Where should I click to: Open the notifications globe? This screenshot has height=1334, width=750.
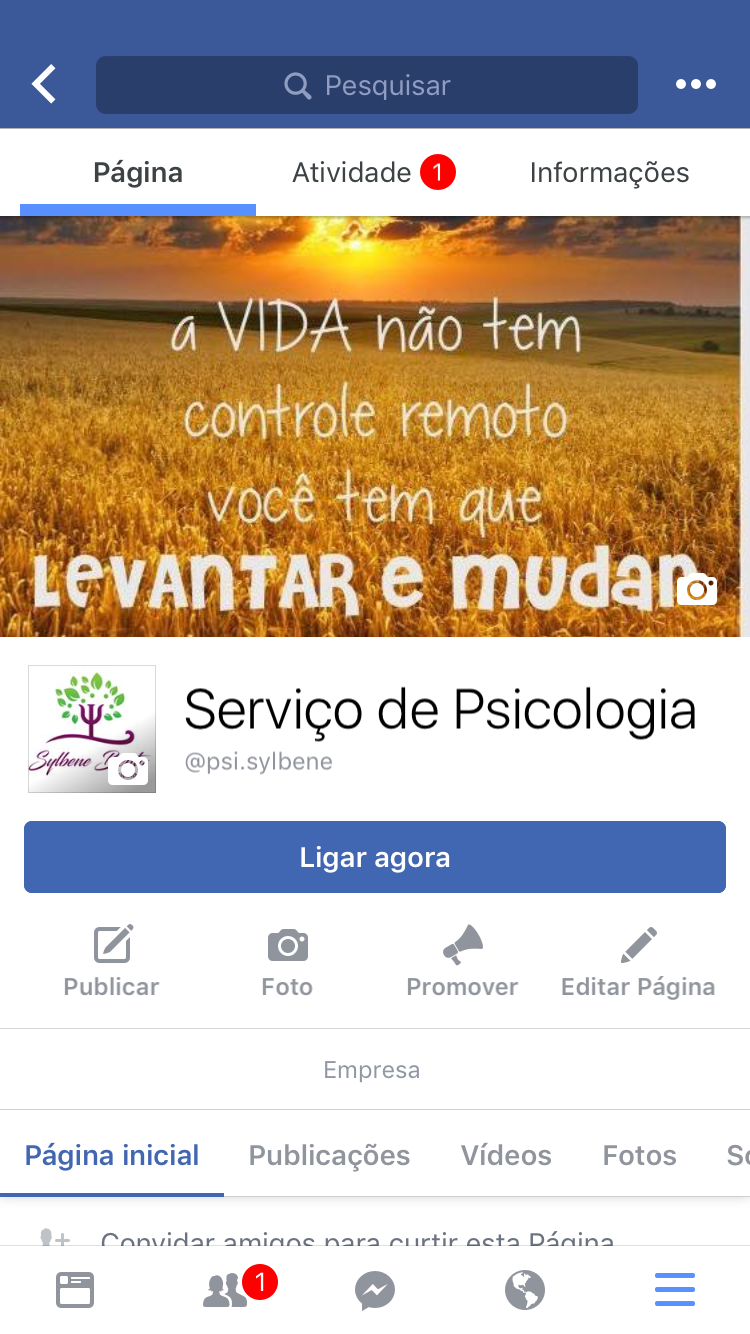524,1290
